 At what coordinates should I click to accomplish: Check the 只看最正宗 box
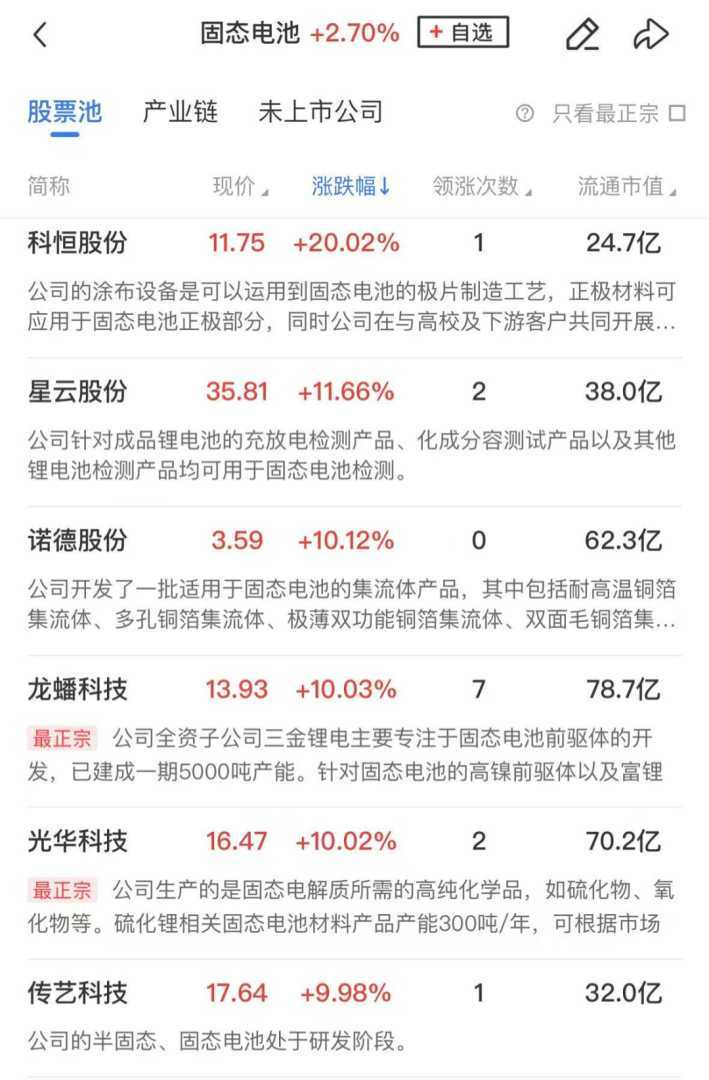(677, 113)
